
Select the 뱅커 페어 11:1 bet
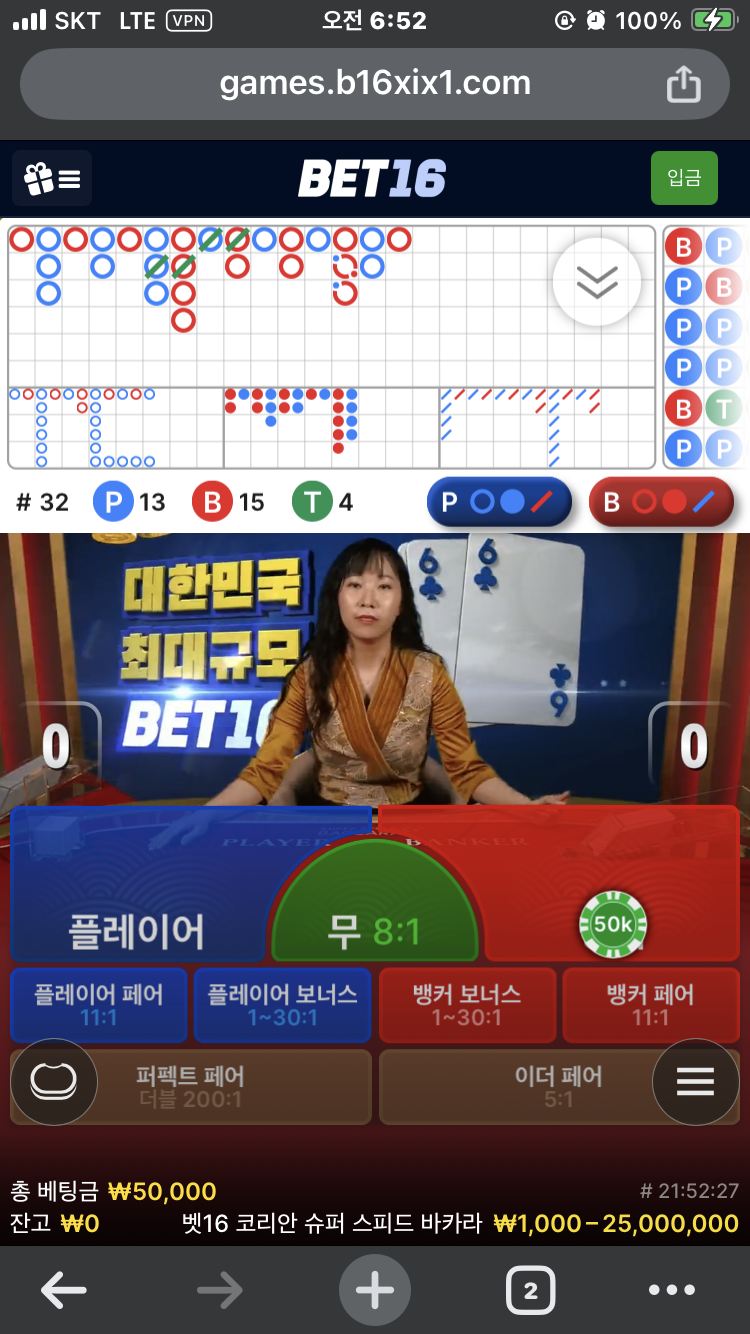click(x=650, y=1004)
